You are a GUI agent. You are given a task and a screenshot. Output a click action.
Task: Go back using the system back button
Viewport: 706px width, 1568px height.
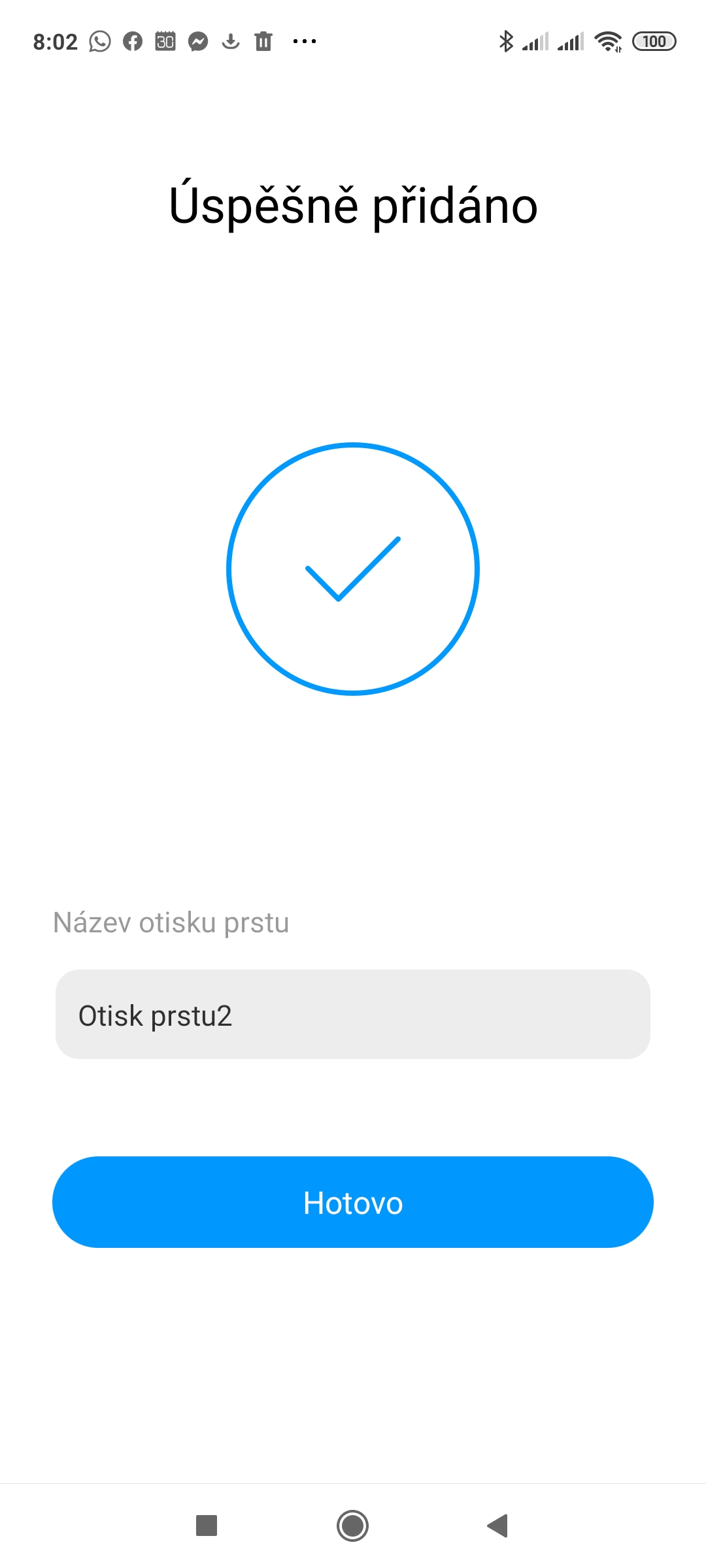click(498, 1526)
